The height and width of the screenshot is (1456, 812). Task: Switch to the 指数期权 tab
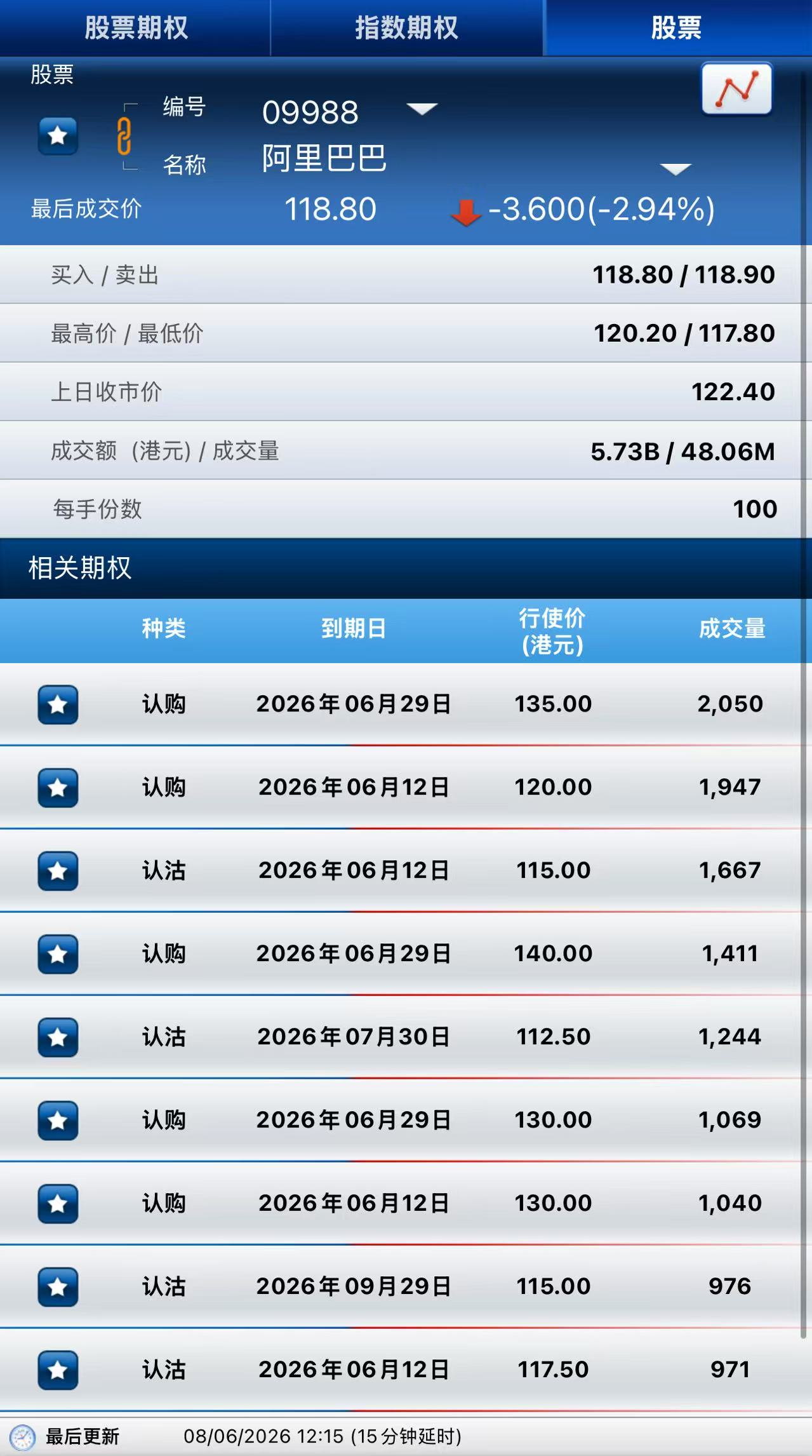click(x=406, y=28)
